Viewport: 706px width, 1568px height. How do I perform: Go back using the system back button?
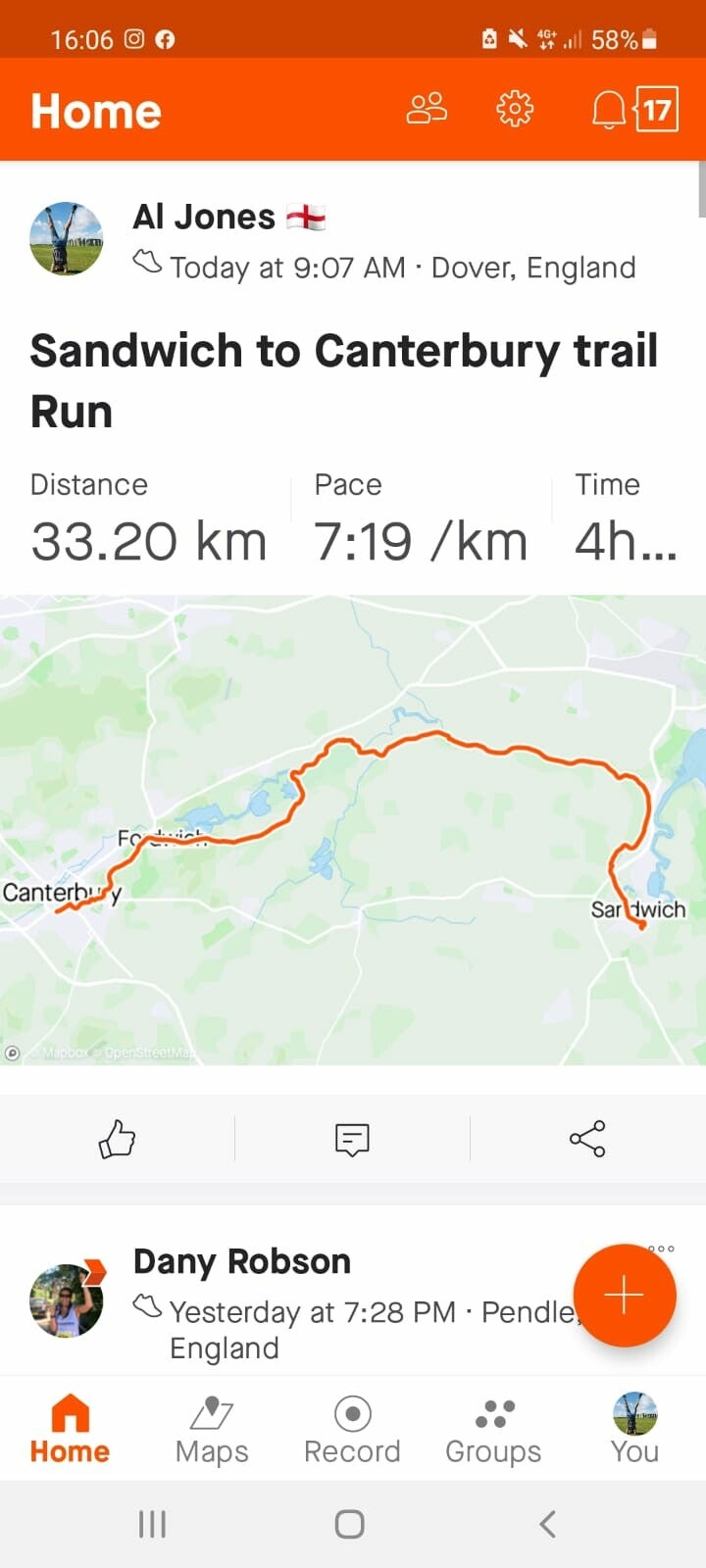[x=547, y=1524]
